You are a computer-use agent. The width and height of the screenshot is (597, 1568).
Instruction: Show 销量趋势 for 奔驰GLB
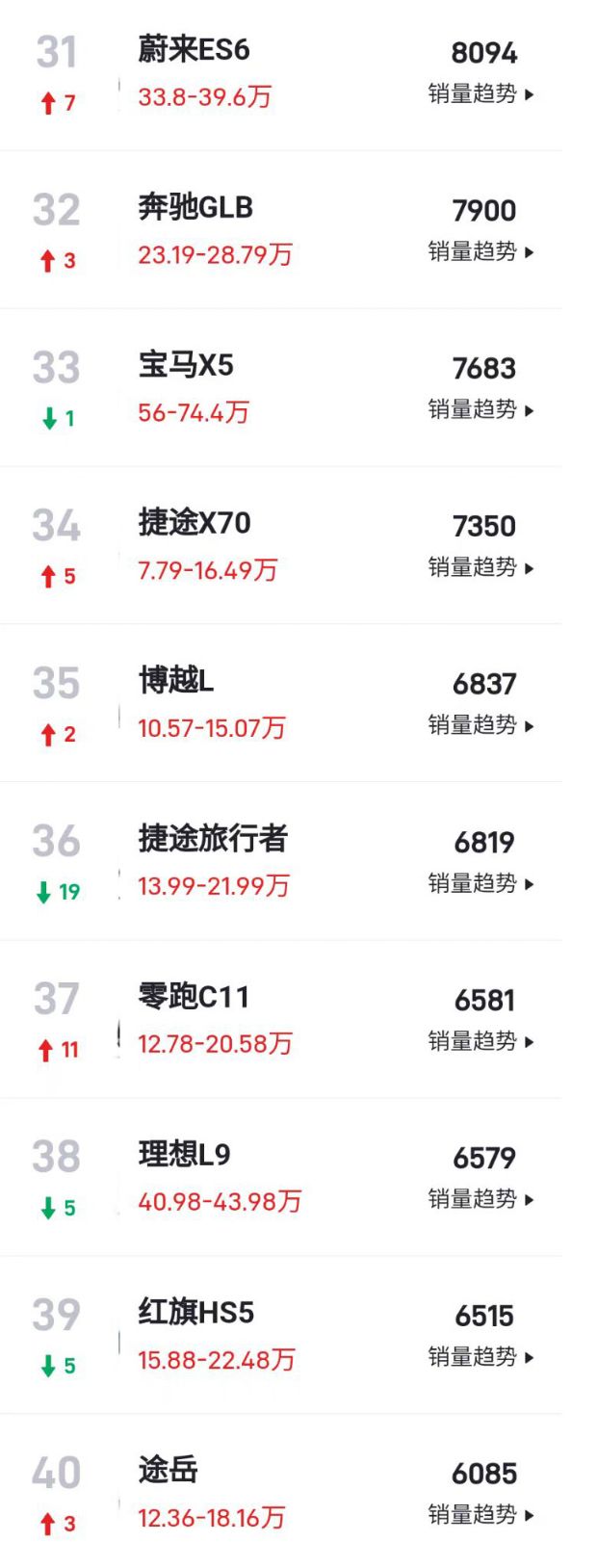(480, 252)
